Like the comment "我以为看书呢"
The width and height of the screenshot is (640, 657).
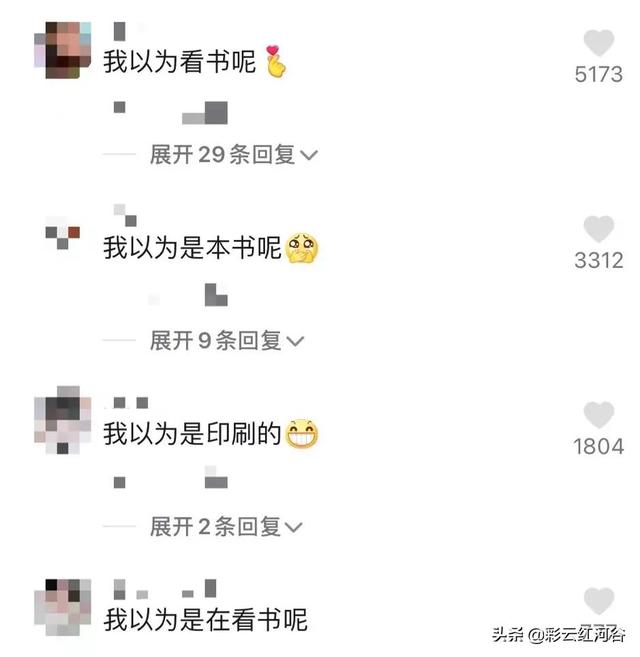click(x=598, y=43)
